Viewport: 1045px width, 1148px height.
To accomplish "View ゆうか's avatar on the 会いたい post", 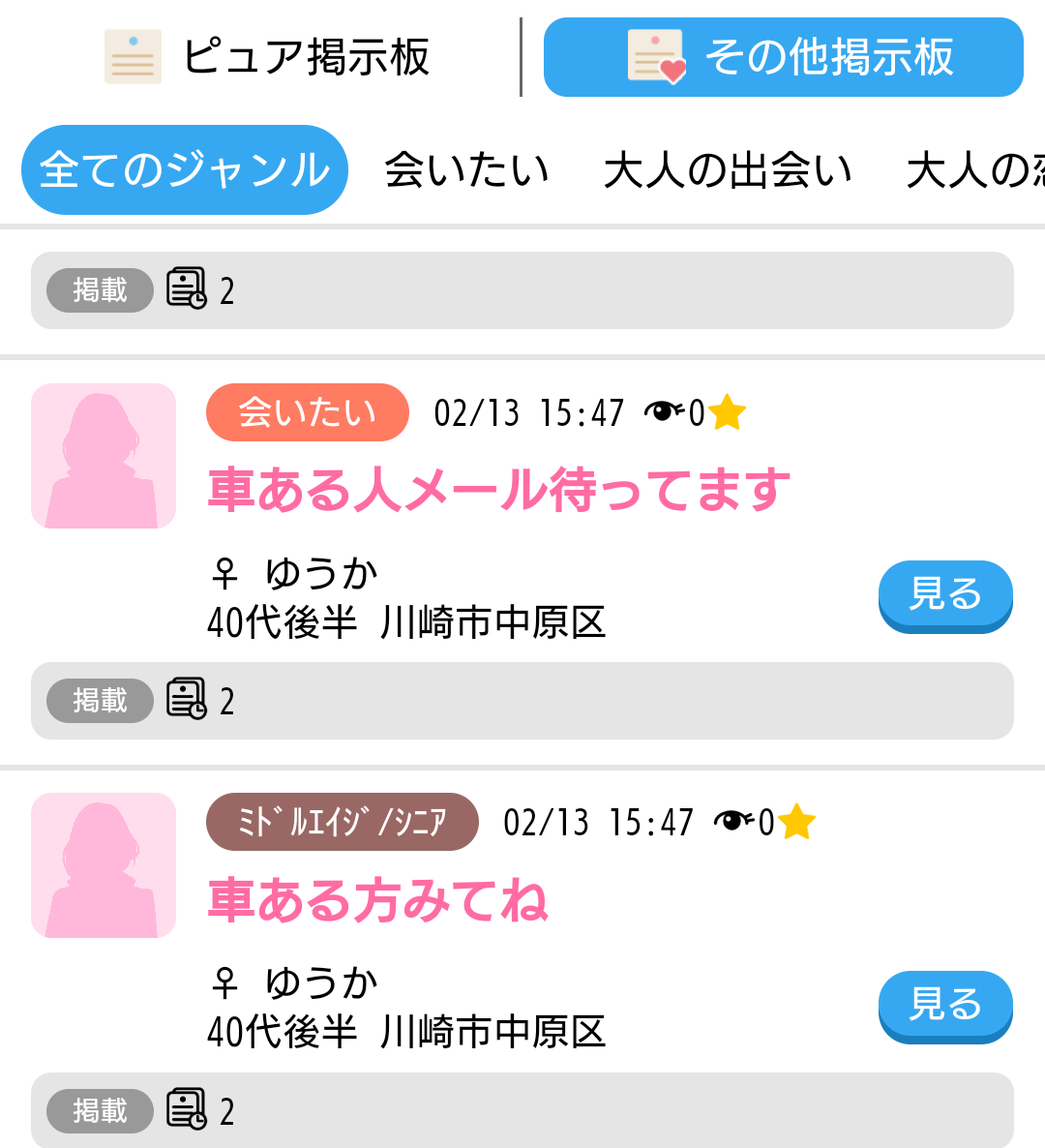I will coord(104,456).
